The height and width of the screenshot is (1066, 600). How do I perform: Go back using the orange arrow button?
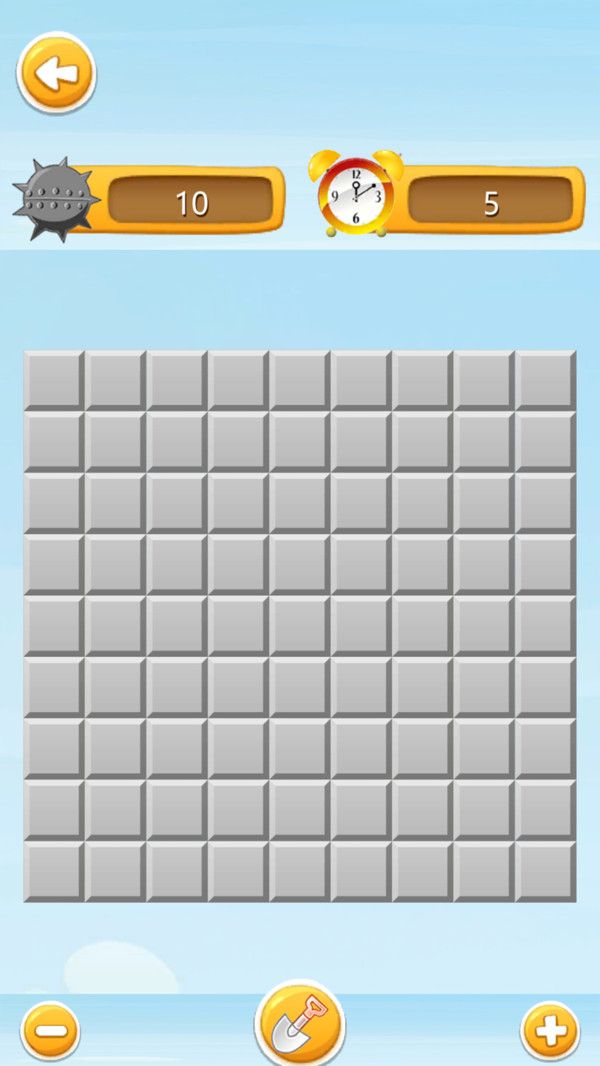tap(56, 73)
